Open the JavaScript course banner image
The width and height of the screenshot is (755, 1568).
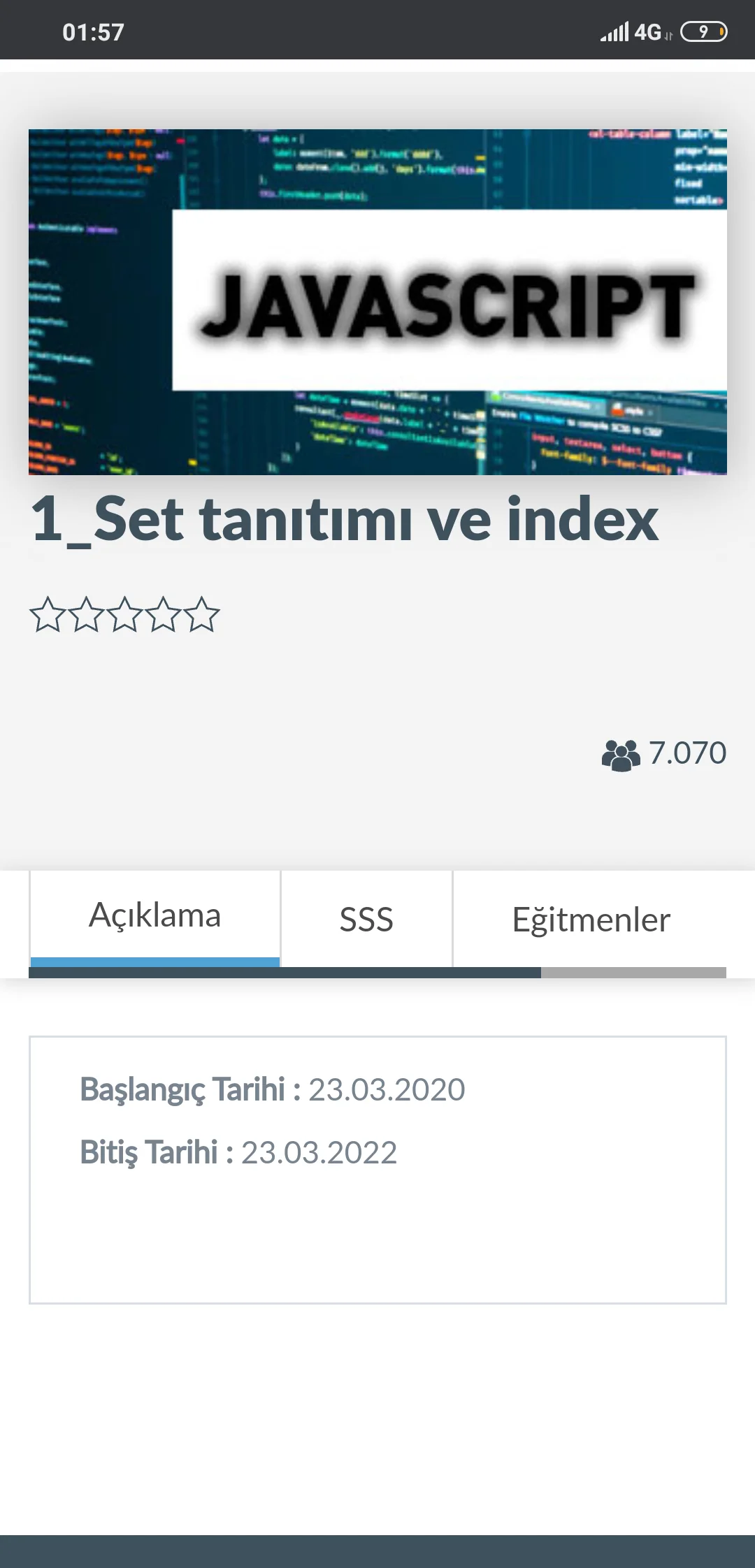377,302
